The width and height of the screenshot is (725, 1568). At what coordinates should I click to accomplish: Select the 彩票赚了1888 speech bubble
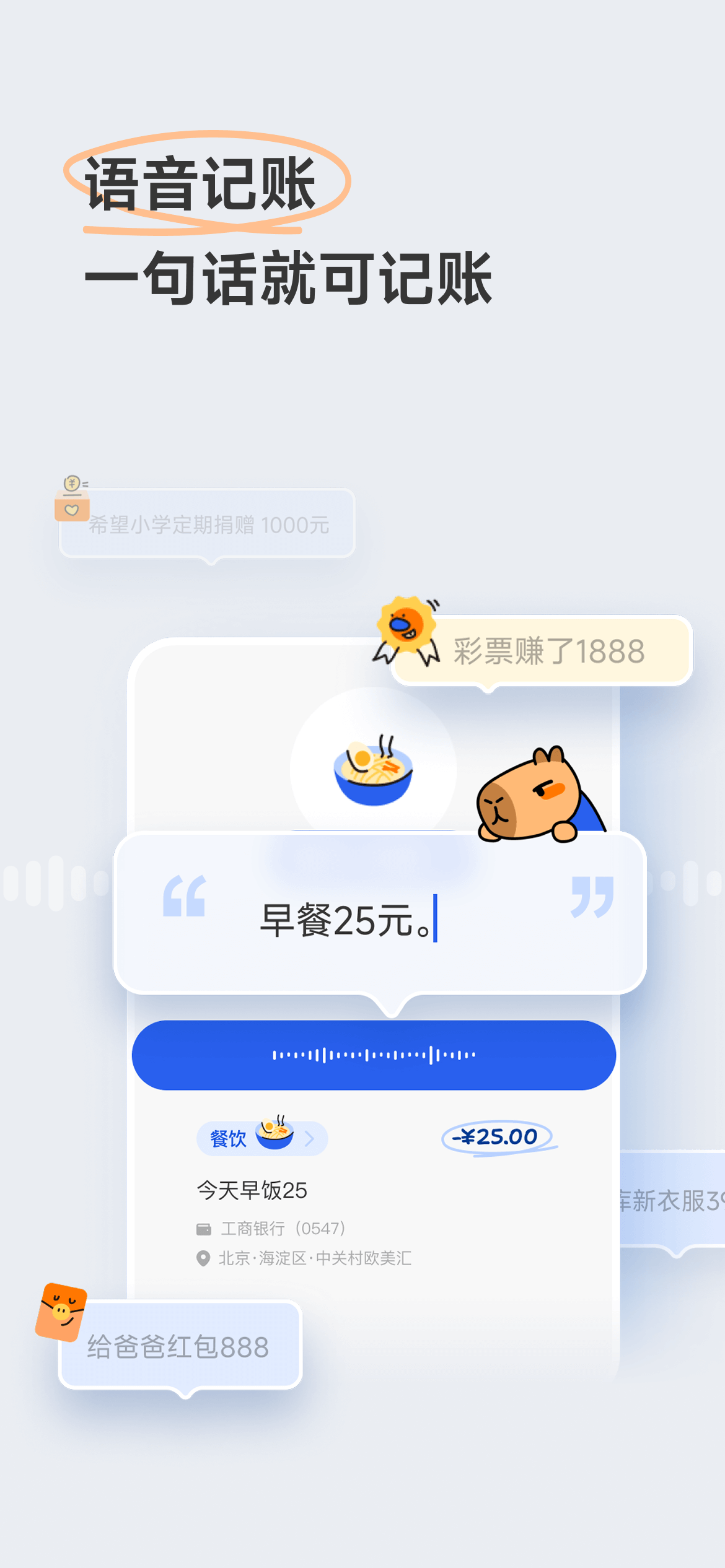pyautogui.click(x=548, y=650)
